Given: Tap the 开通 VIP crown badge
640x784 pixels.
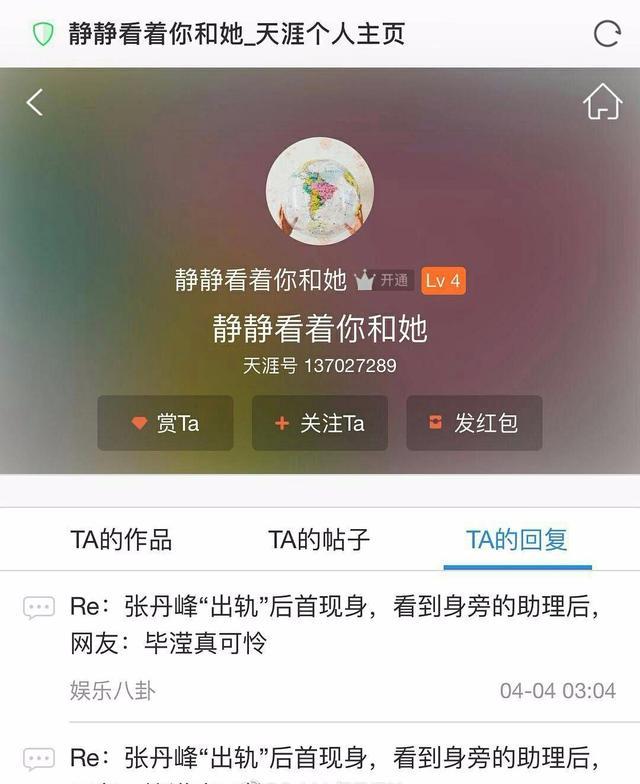Looking at the screenshot, I should click(383, 281).
